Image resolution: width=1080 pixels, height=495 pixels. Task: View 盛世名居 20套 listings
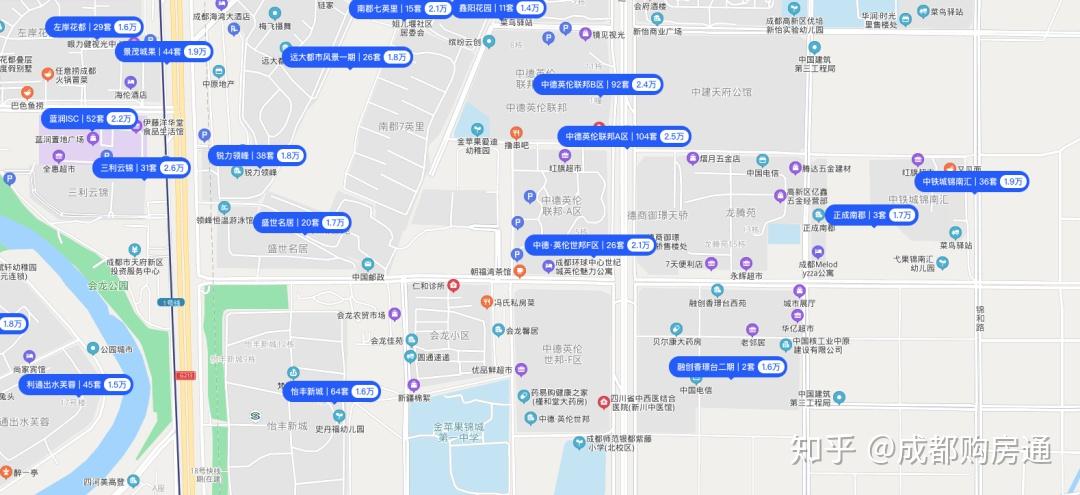coord(301,222)
